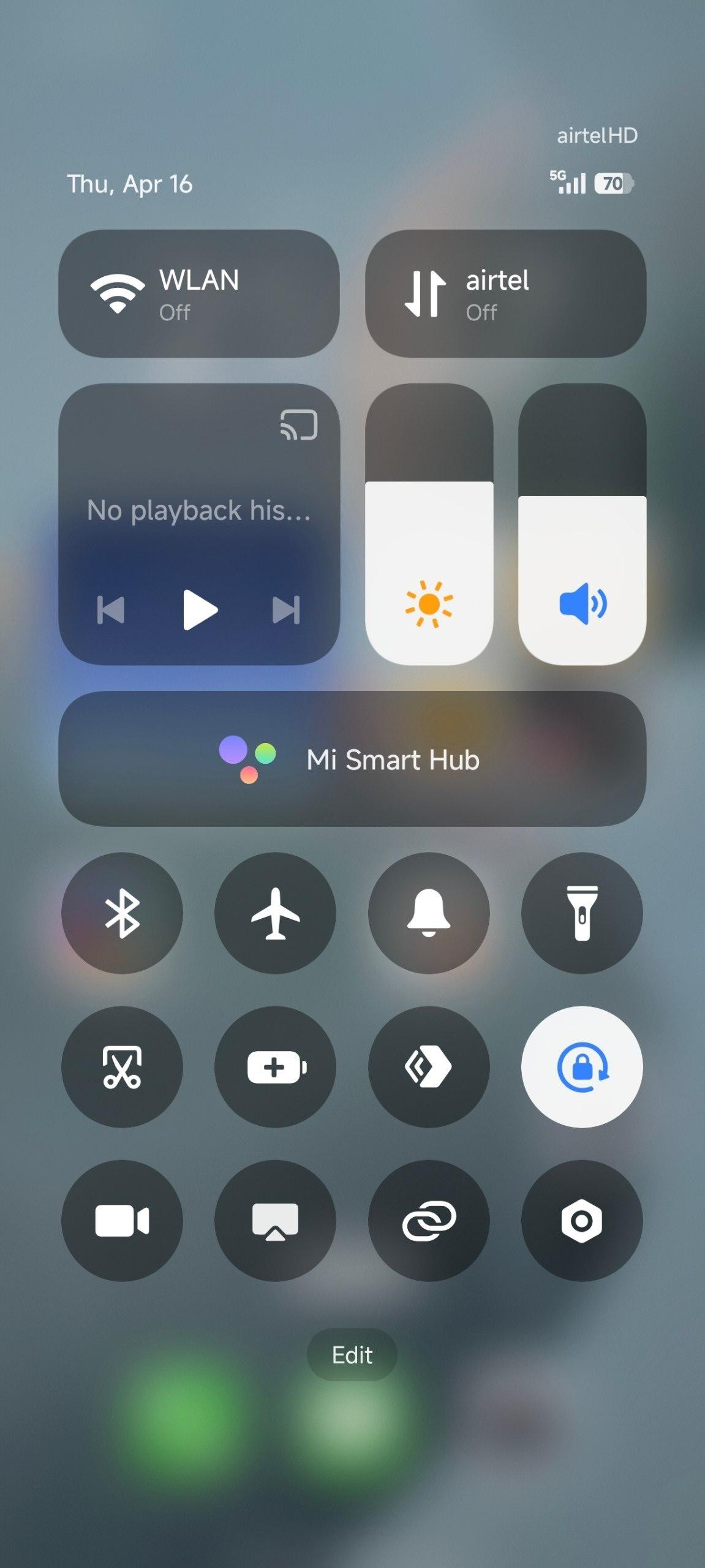The width and height of the screenshot is (705, 1568).
Task: Tap the brightness slider
Action: pos(429,524)
